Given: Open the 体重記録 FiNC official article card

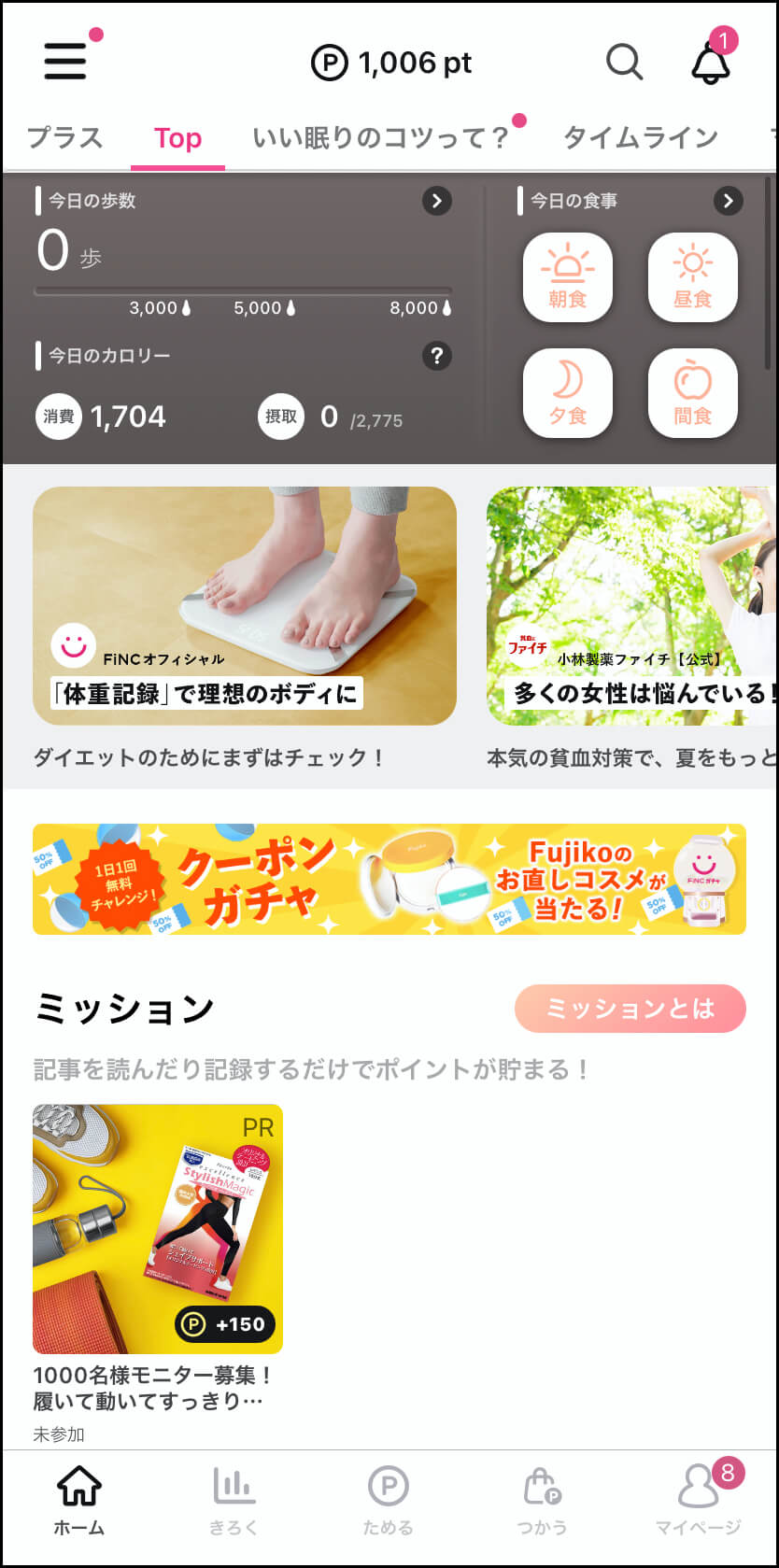Looking at the screenshot, I should [245, 628].
